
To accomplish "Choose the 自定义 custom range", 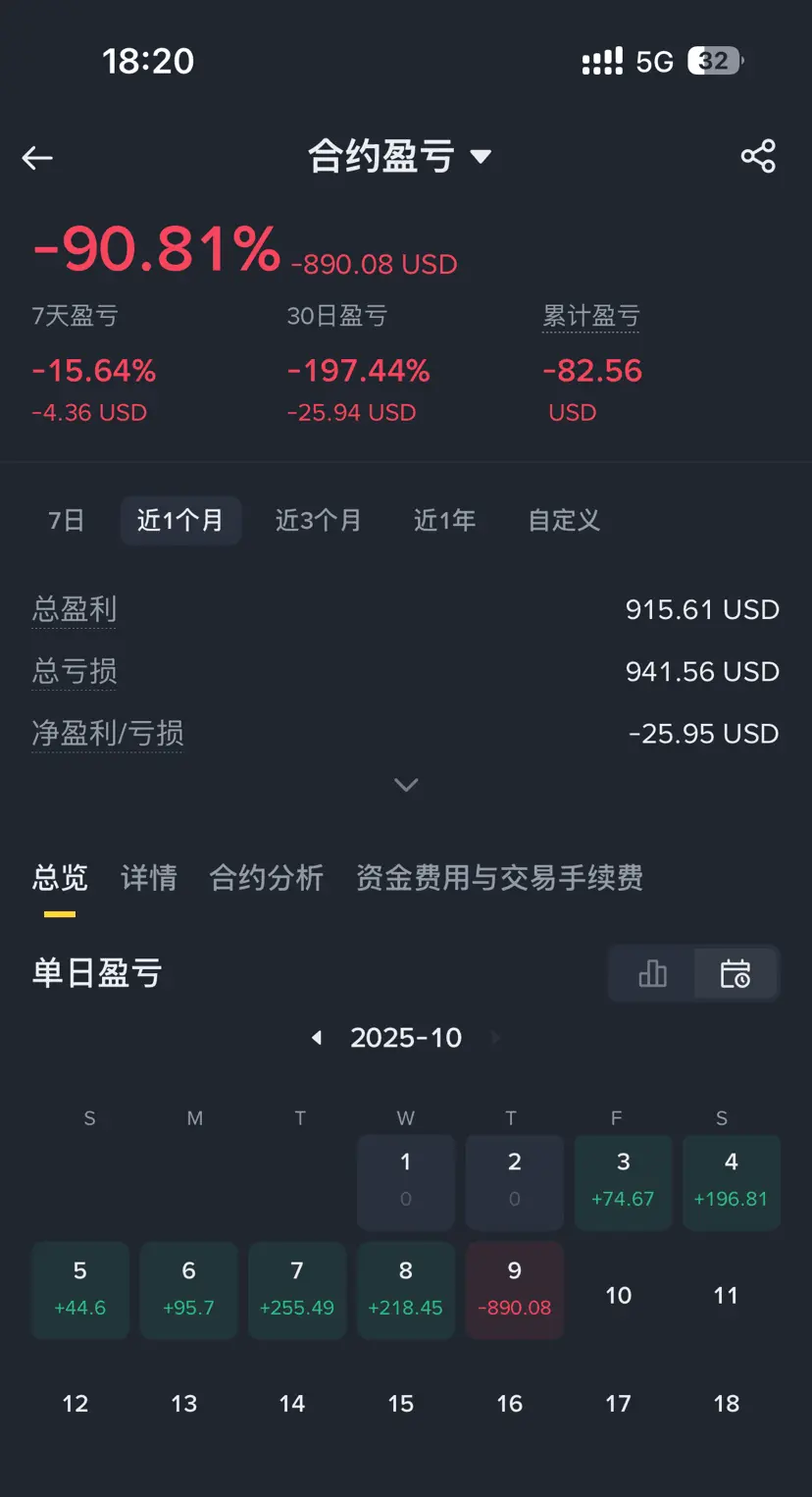I will coord(564,520).
